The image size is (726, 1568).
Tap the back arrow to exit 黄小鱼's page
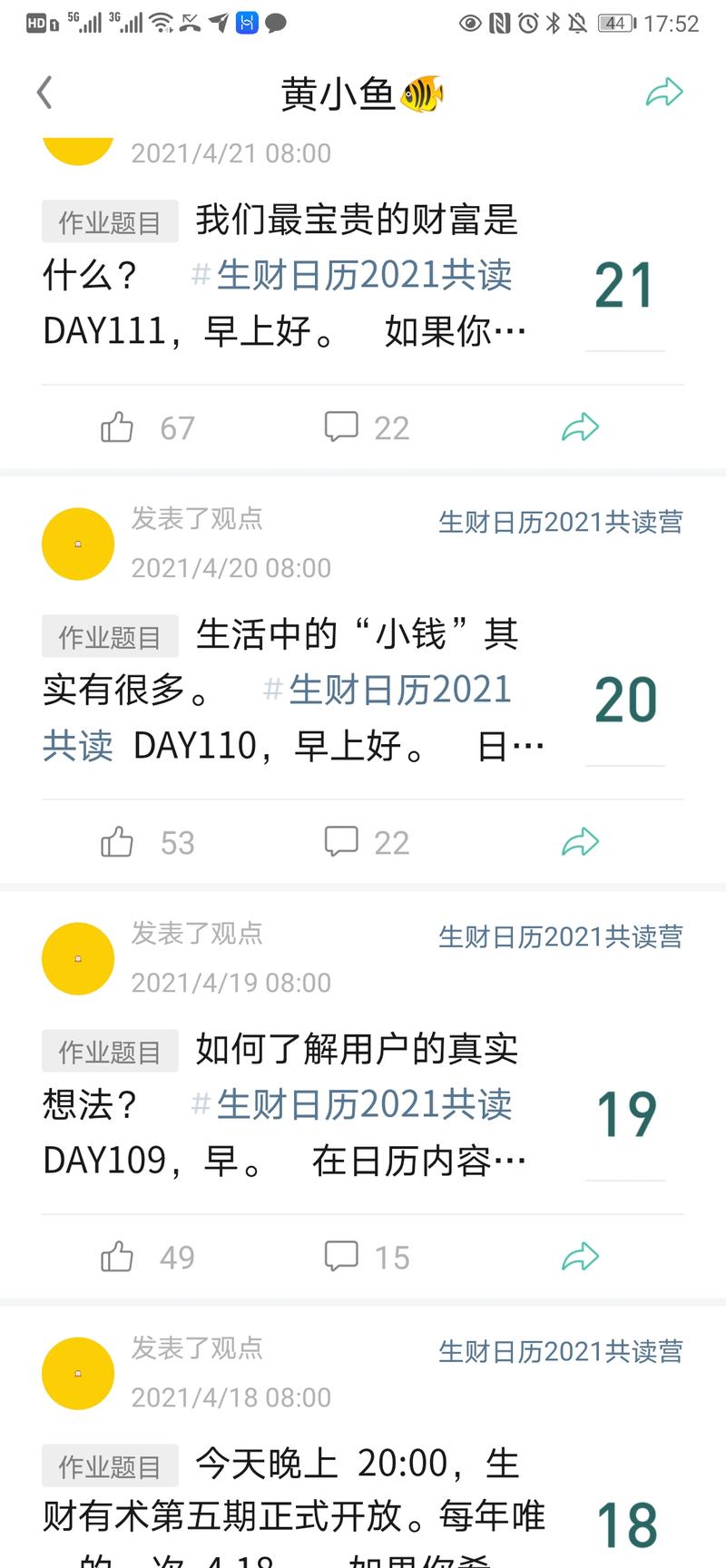44,92
